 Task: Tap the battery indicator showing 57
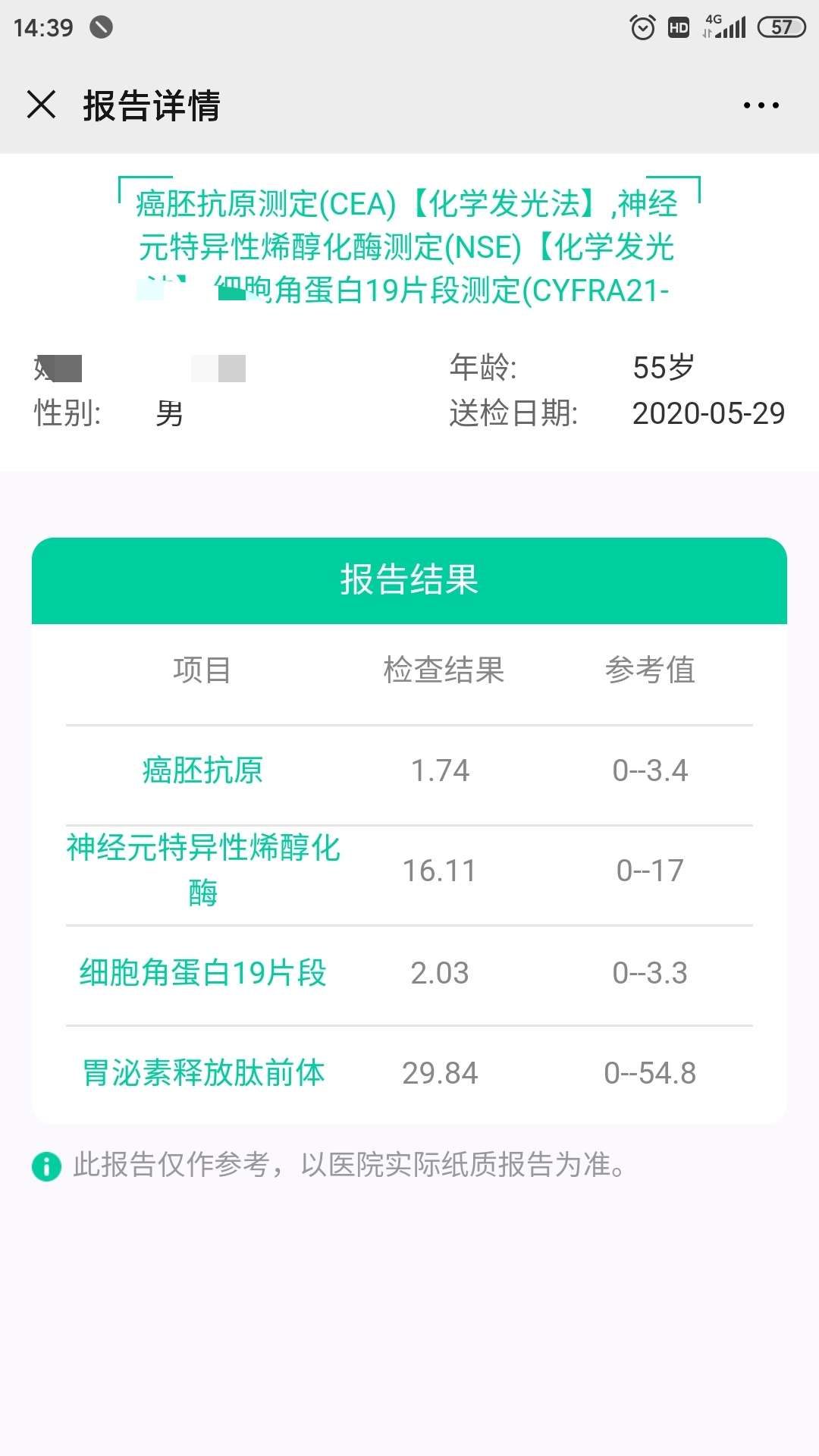click(780, 27)
